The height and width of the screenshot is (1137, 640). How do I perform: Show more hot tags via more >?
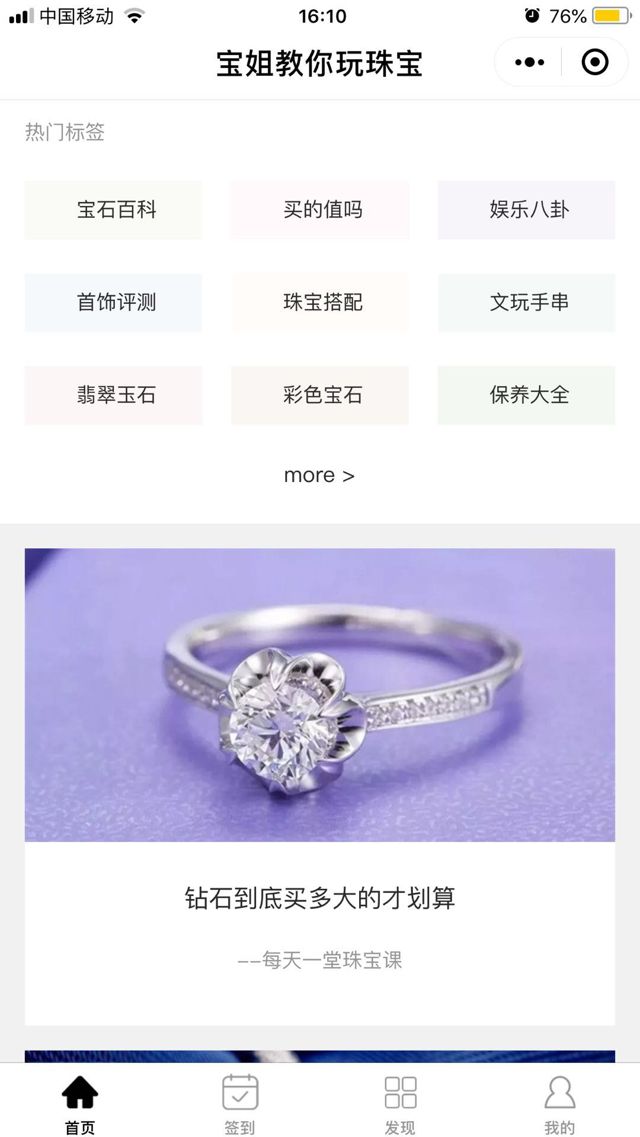click(319, 475)
